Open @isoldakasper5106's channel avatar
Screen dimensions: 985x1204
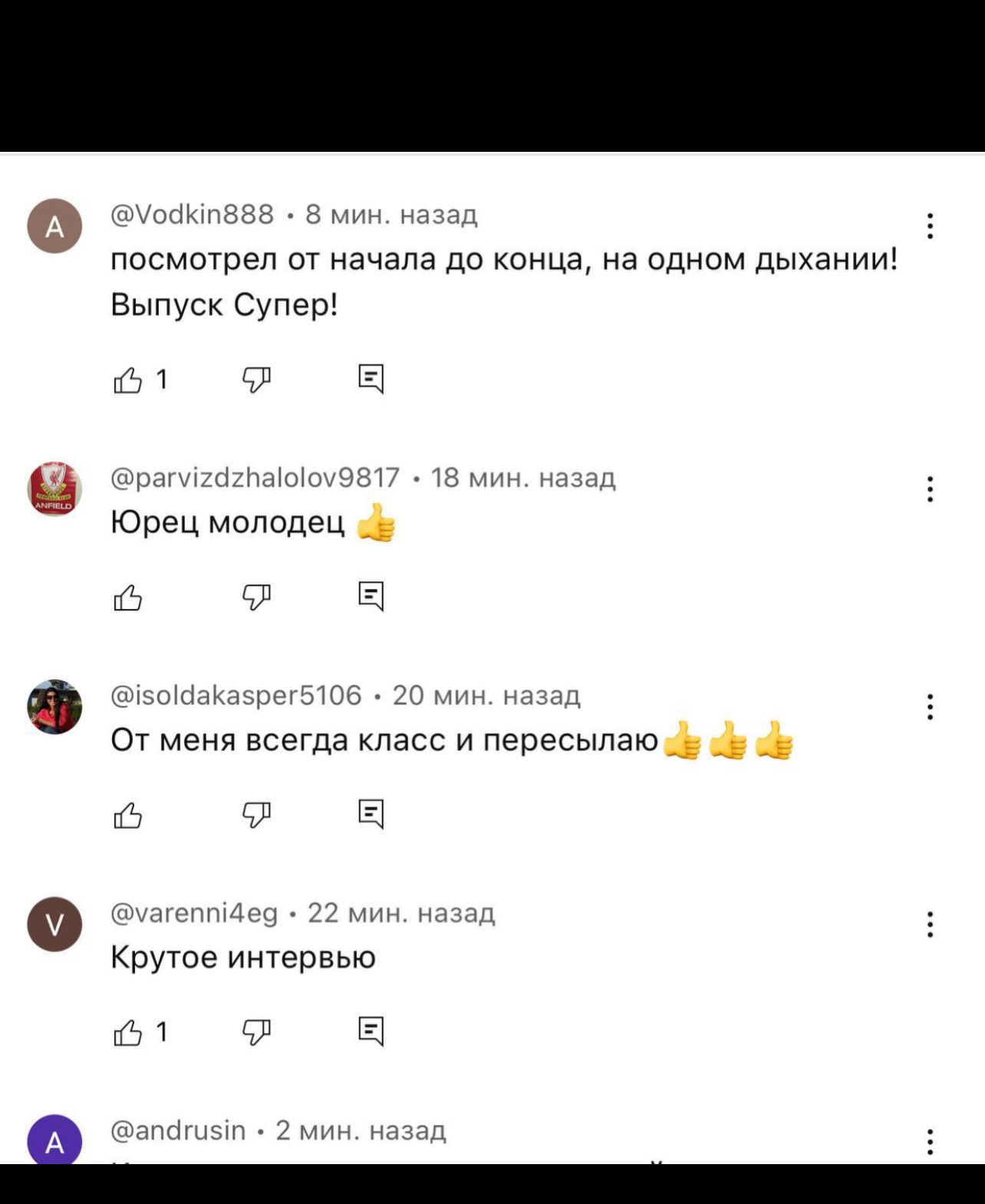pos(54,706)
